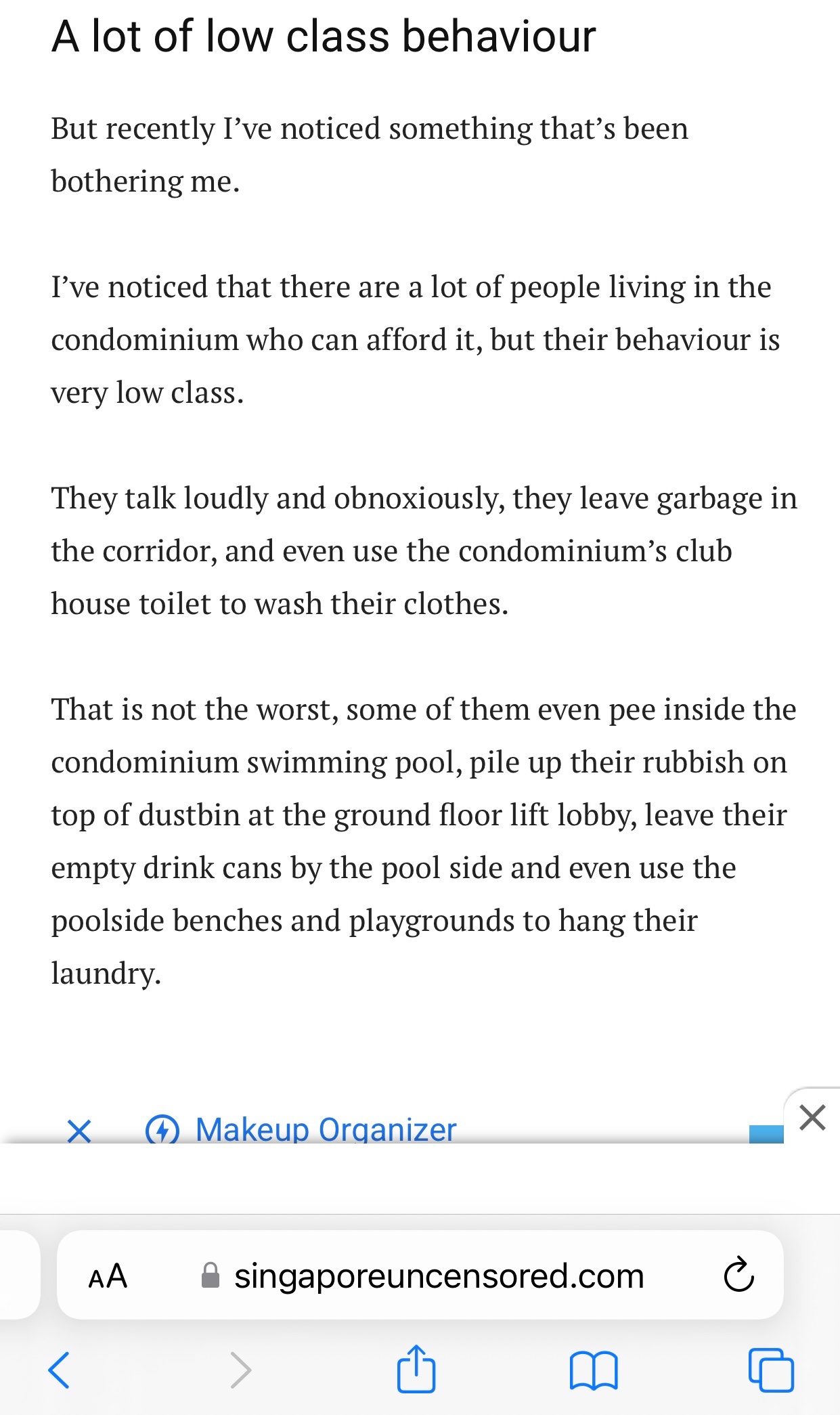
Task: Open Safari bookmarks
Action: (x=594, y=1370)
